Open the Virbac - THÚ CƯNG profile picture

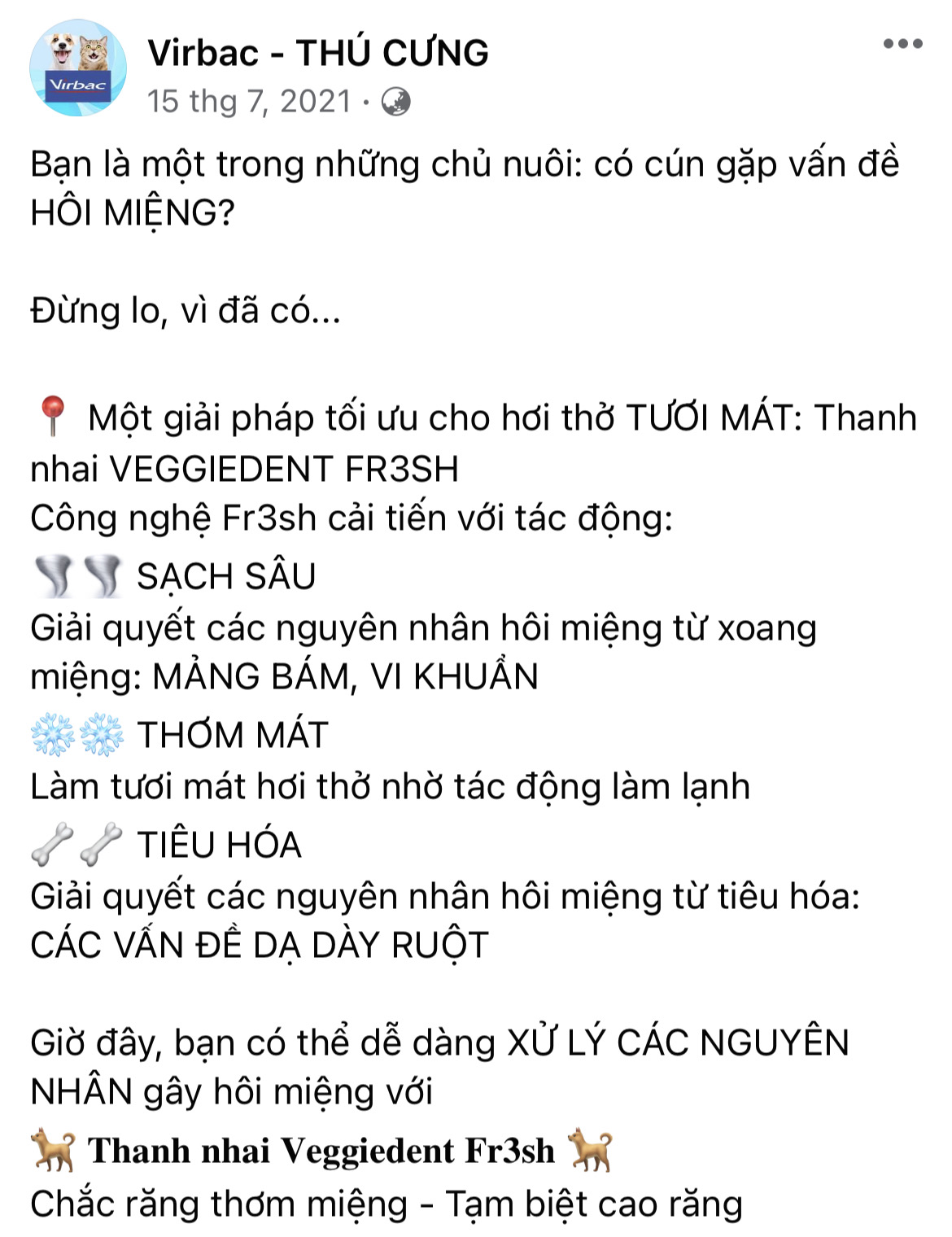click(x=78, y=68)
